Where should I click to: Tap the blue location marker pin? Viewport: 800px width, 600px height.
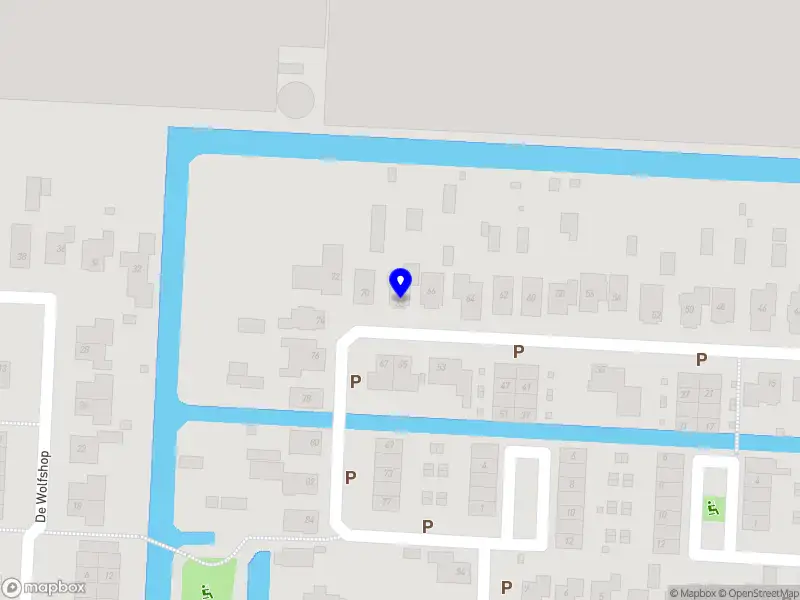pyautogui.click(x=400, y=282)
